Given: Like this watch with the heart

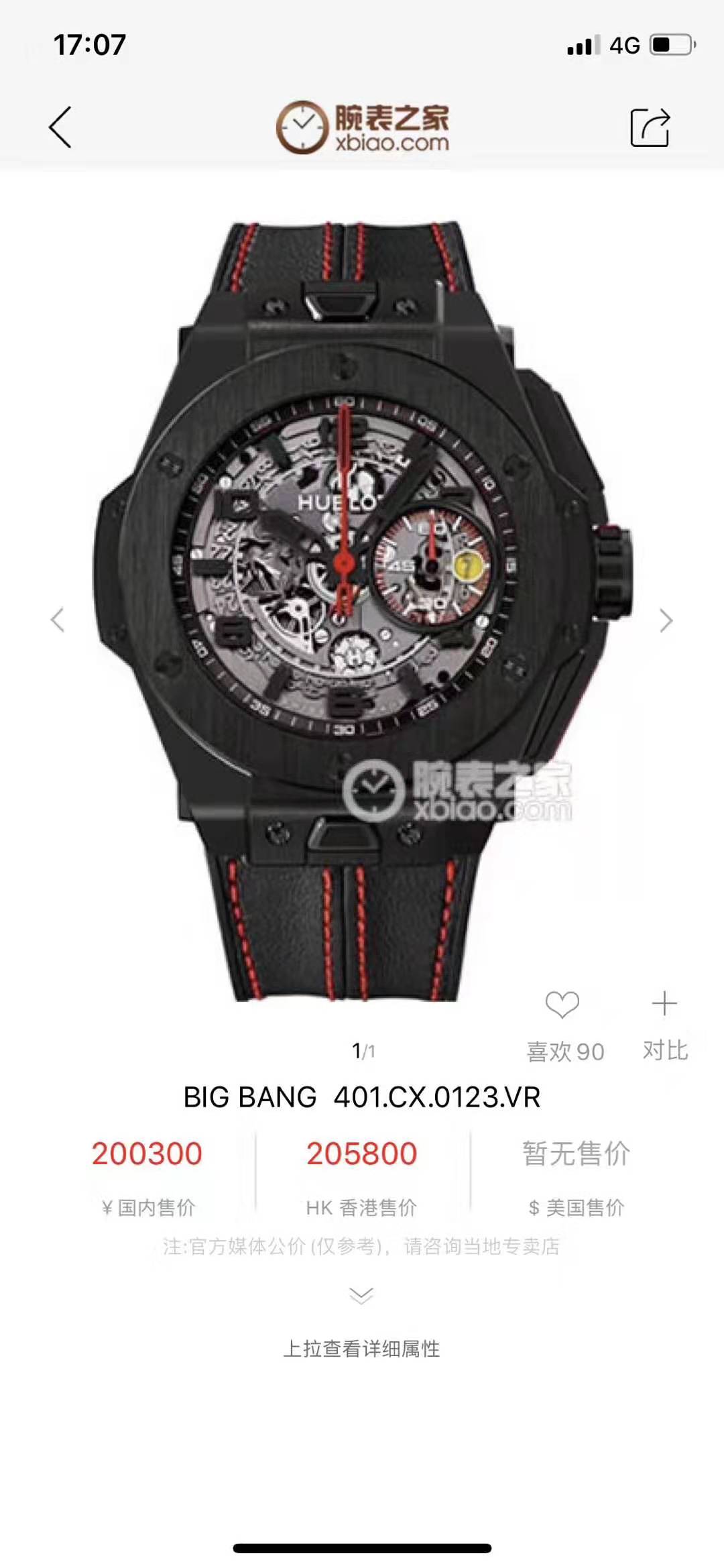Looking at the screenshot, I should pos(562,1005).
